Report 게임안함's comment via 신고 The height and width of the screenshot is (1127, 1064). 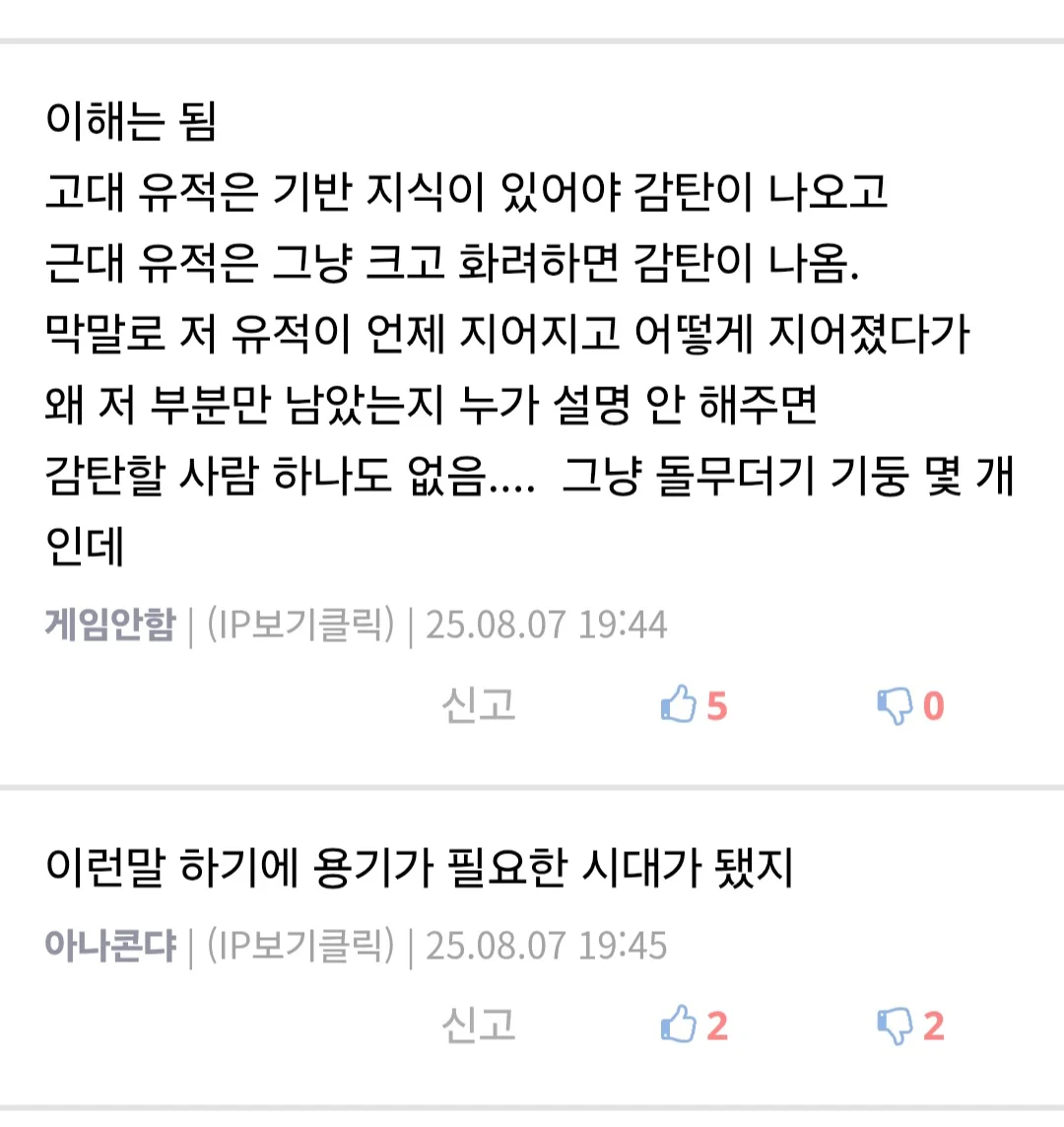(x=479, y=705)
